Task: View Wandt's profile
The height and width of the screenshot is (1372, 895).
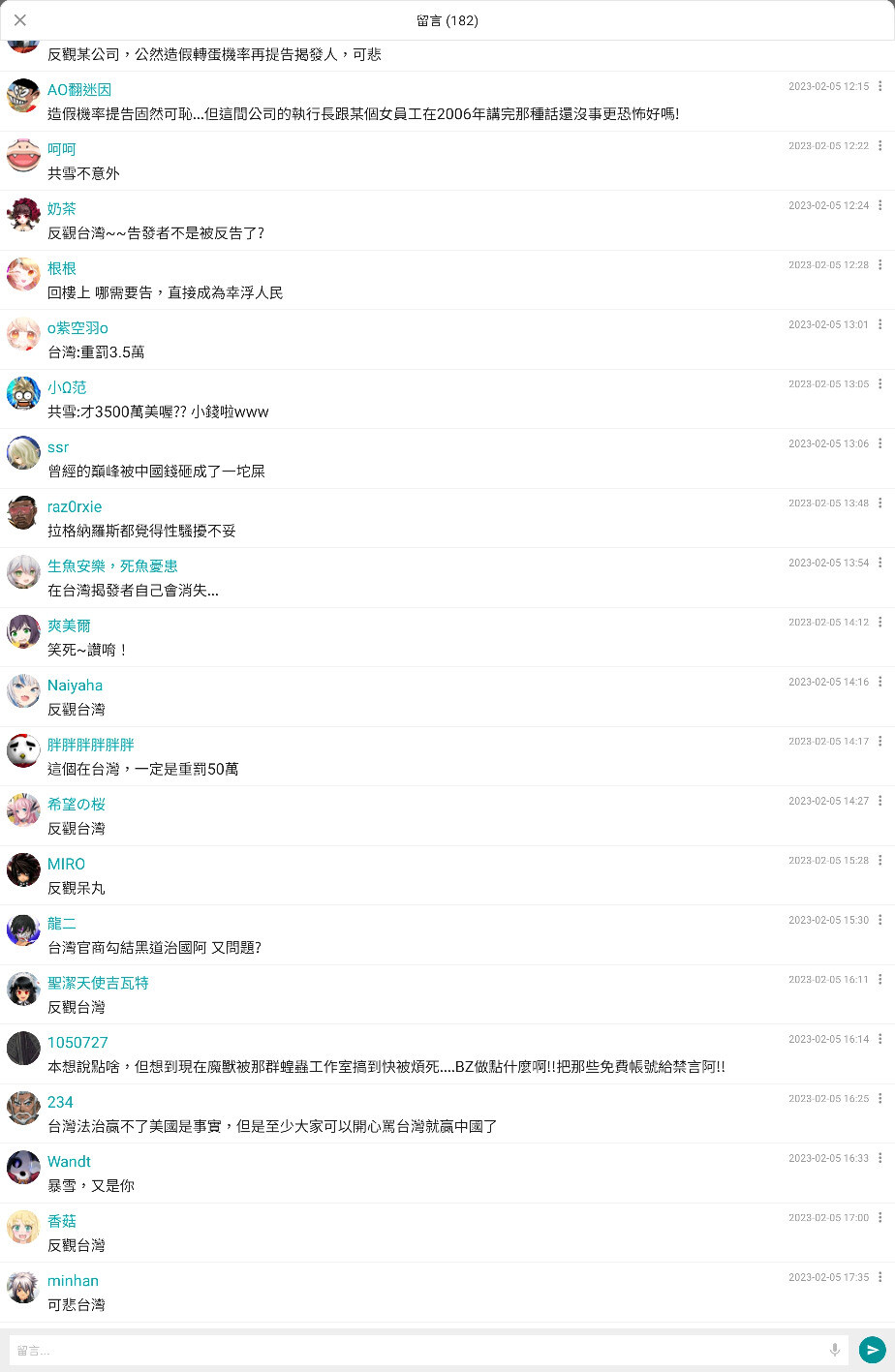Action: (69, 1162)
